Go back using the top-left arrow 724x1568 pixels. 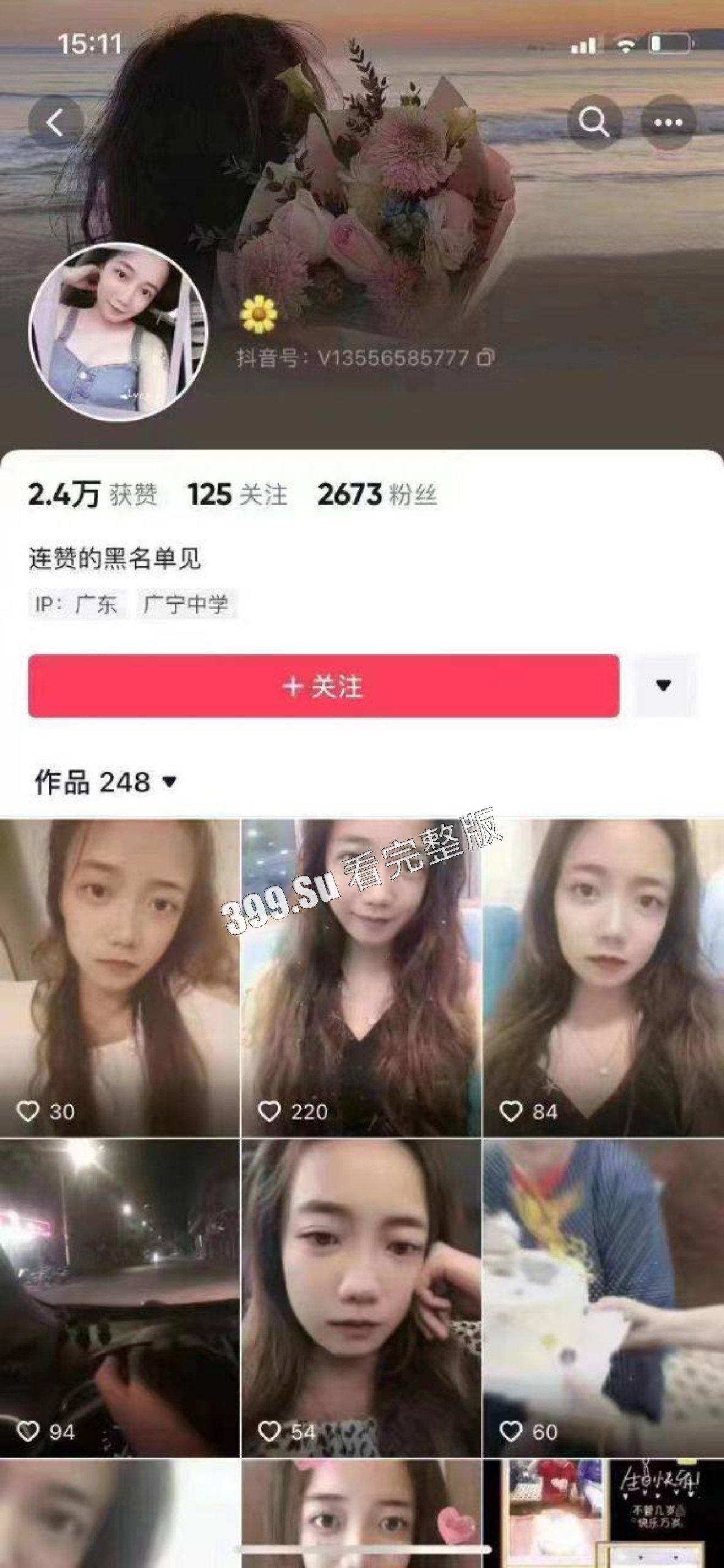tap(55, 123)
